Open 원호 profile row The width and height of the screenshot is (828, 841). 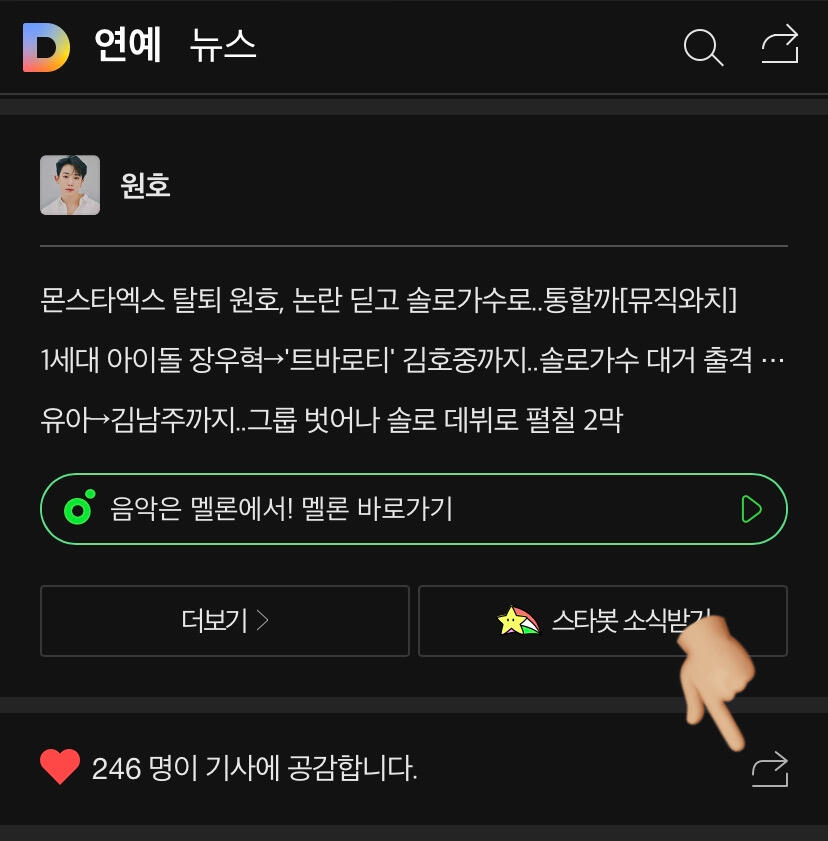coord(145,185)
